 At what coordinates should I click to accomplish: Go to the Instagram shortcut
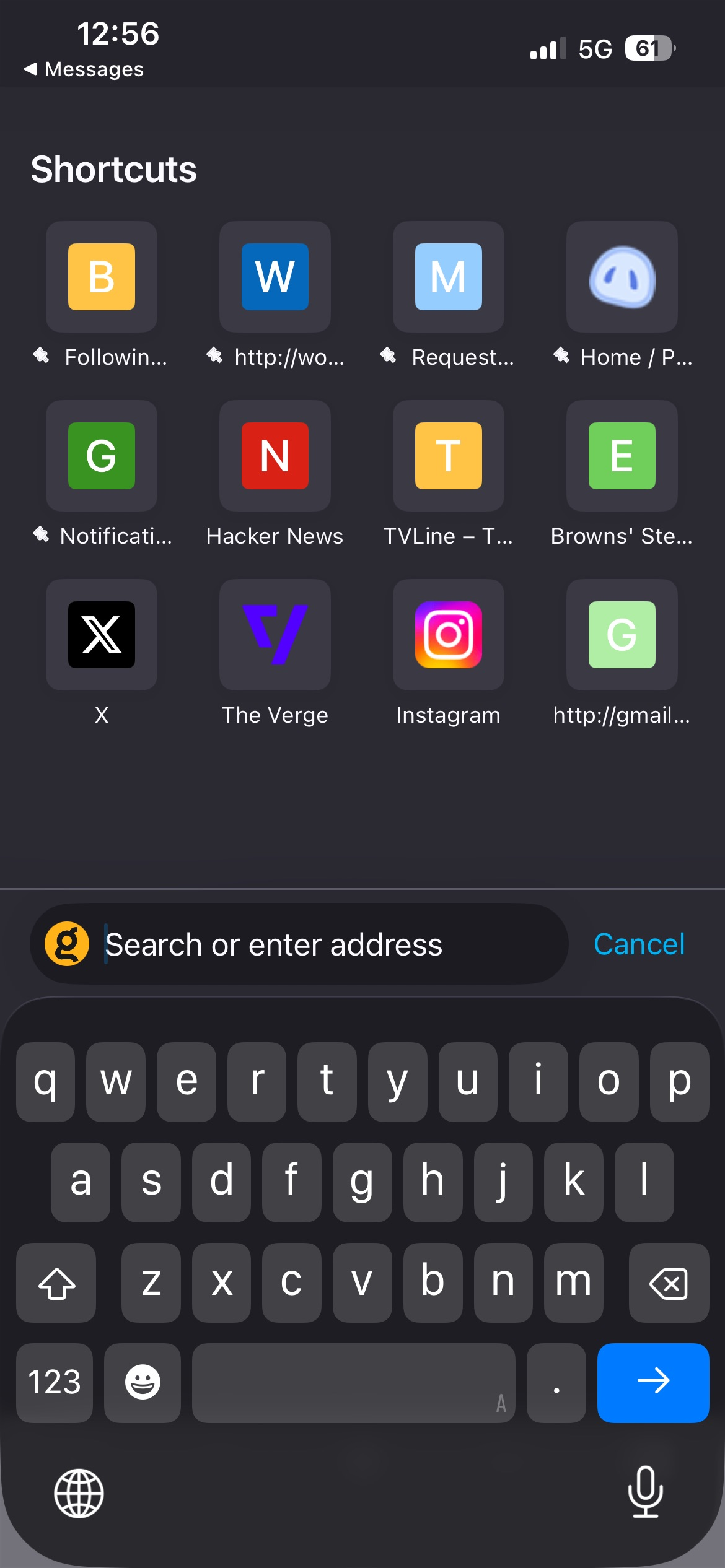(x=449, y=635)
